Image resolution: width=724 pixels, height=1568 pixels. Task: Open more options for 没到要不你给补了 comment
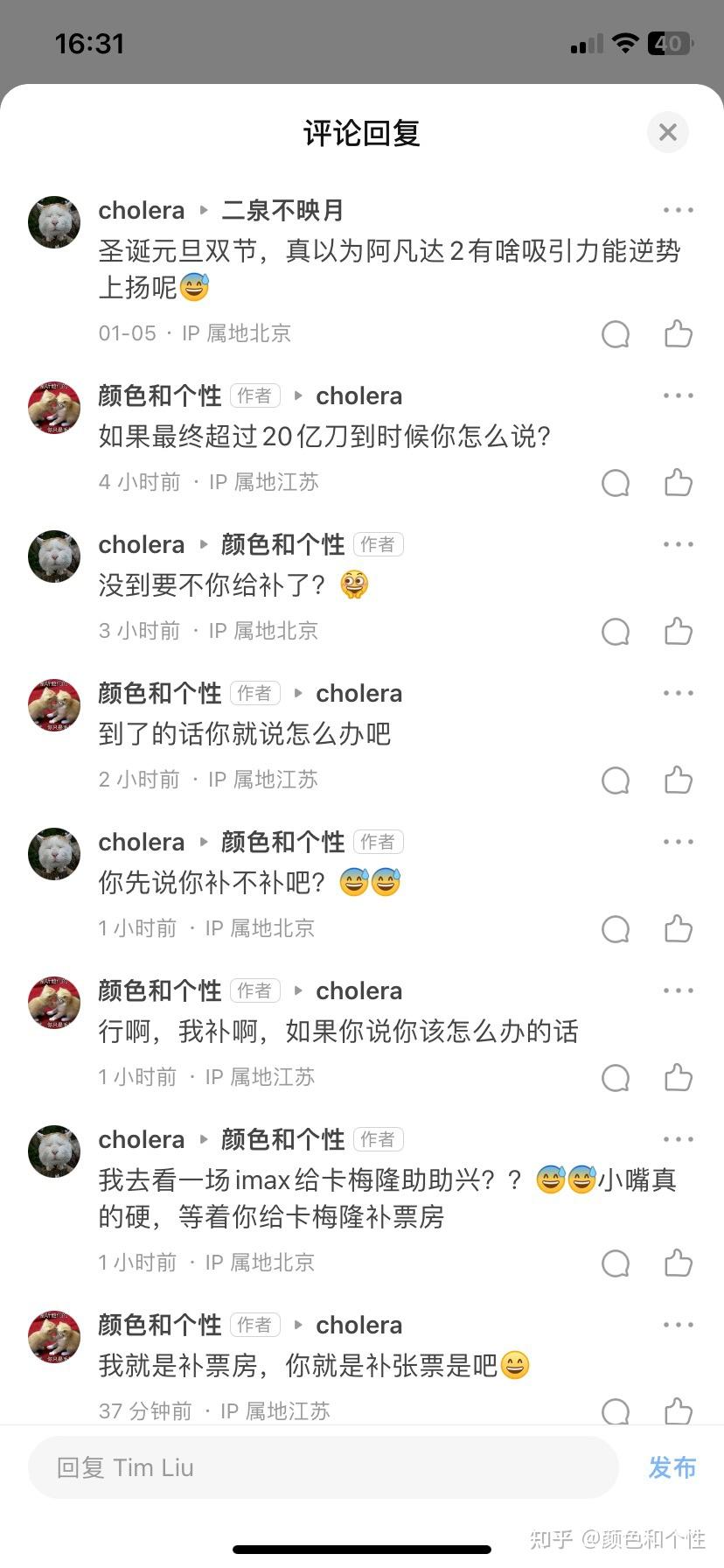[679, 544]
